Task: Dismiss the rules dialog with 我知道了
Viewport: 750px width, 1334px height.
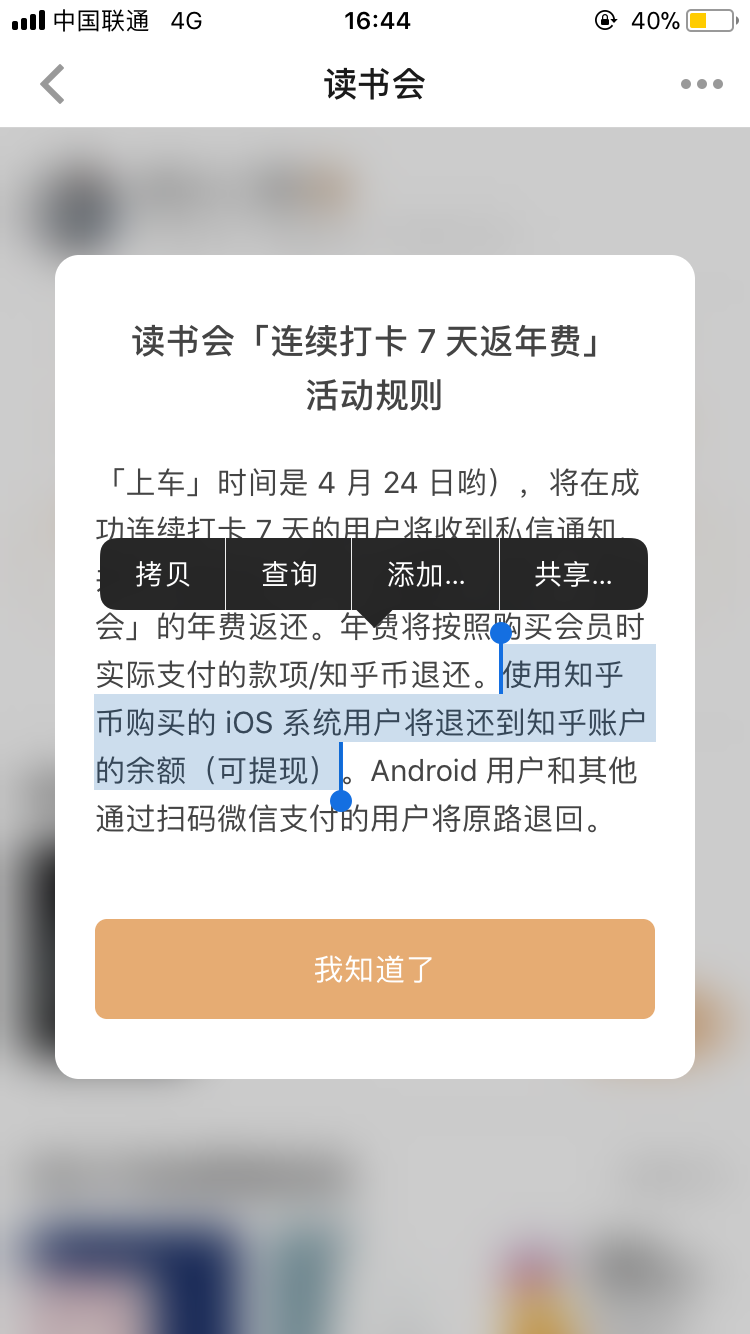Action: [374, 969]
